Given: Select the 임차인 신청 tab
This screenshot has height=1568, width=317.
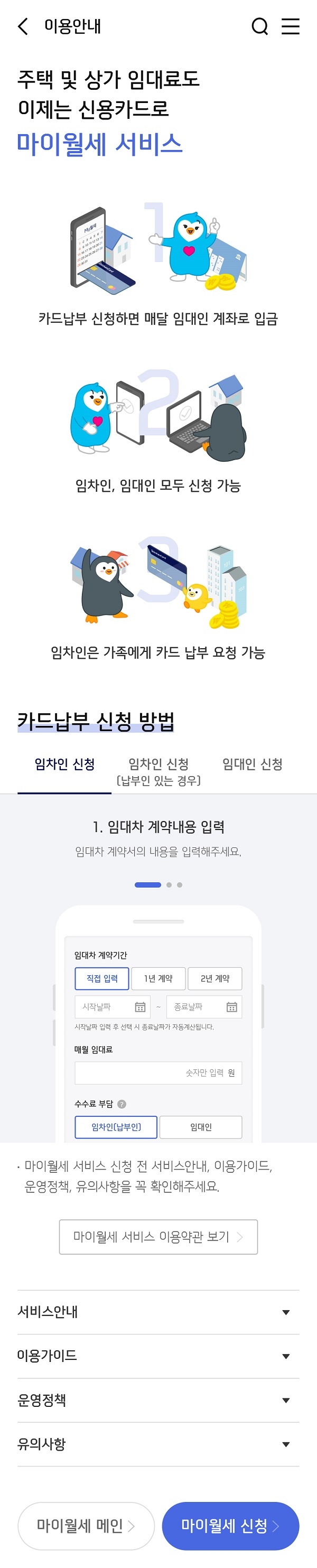Looking at the screenshot, I should point(64,764).
